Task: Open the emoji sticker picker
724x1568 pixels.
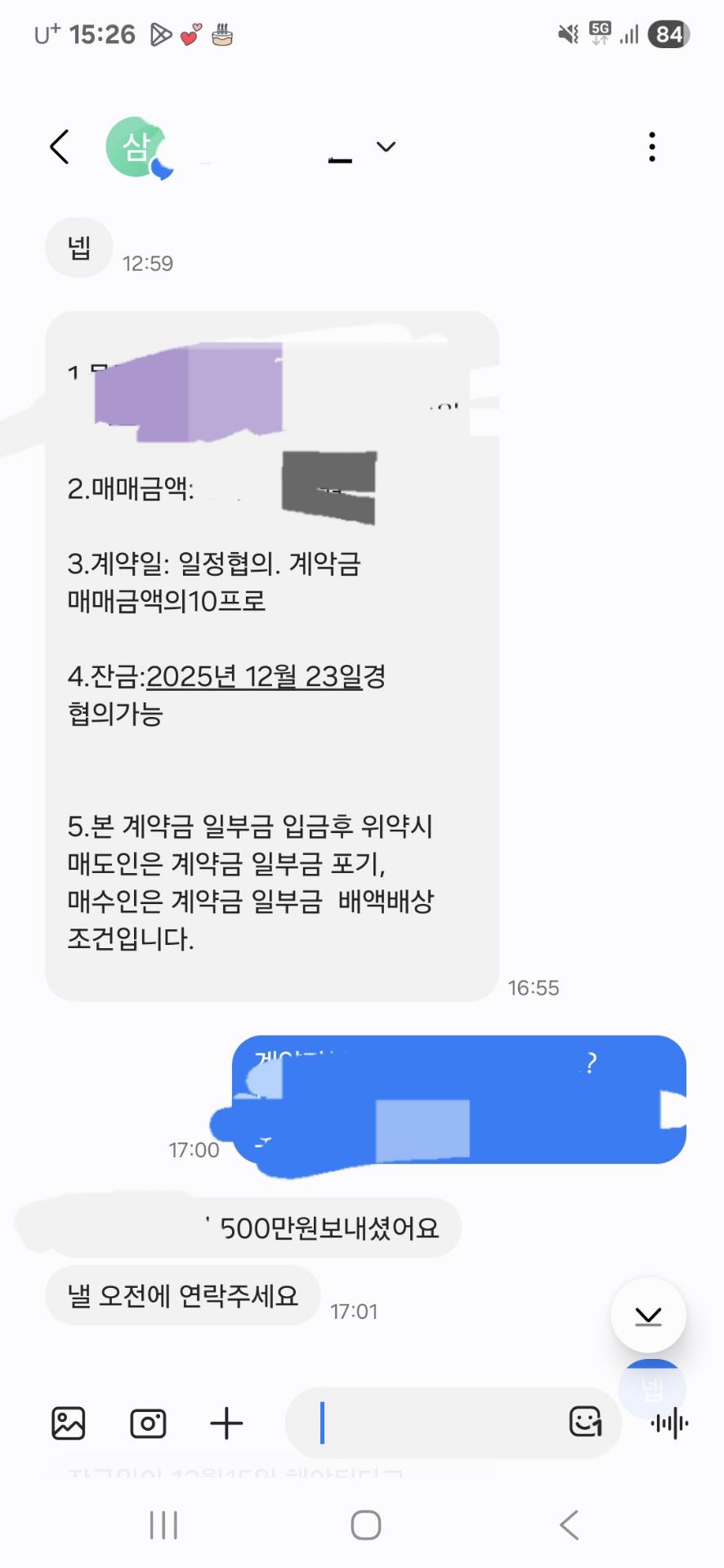Action: pyautogui.click(x=585, y=1422)
